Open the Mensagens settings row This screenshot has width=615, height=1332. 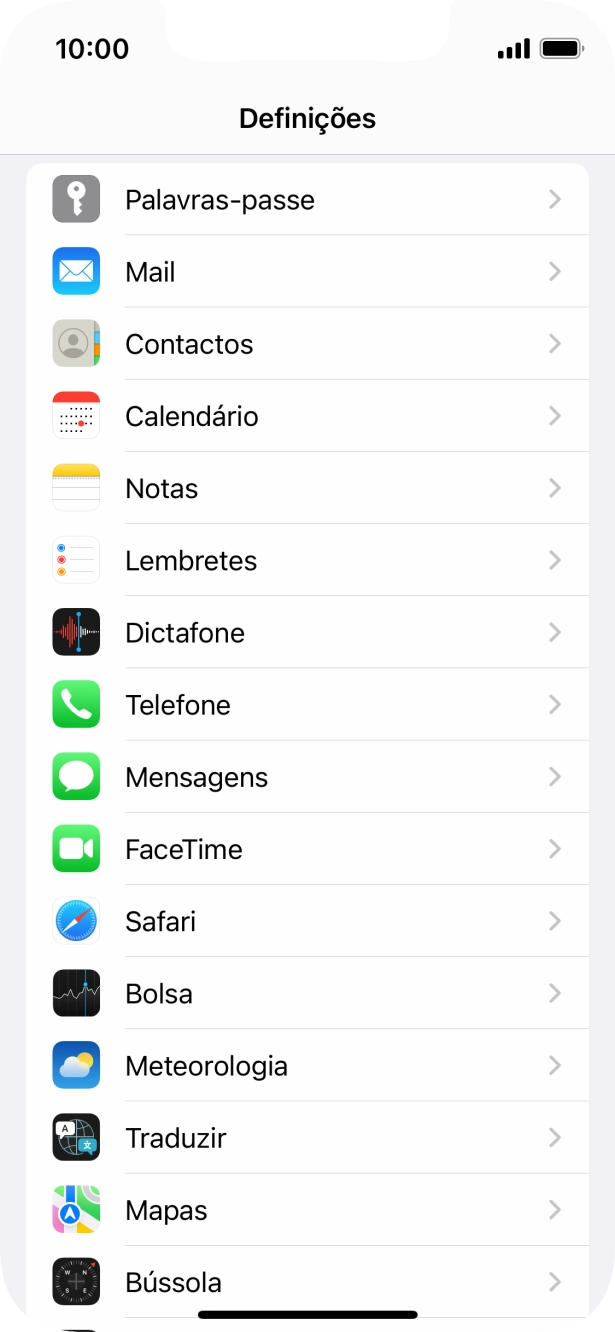[306, 777]
